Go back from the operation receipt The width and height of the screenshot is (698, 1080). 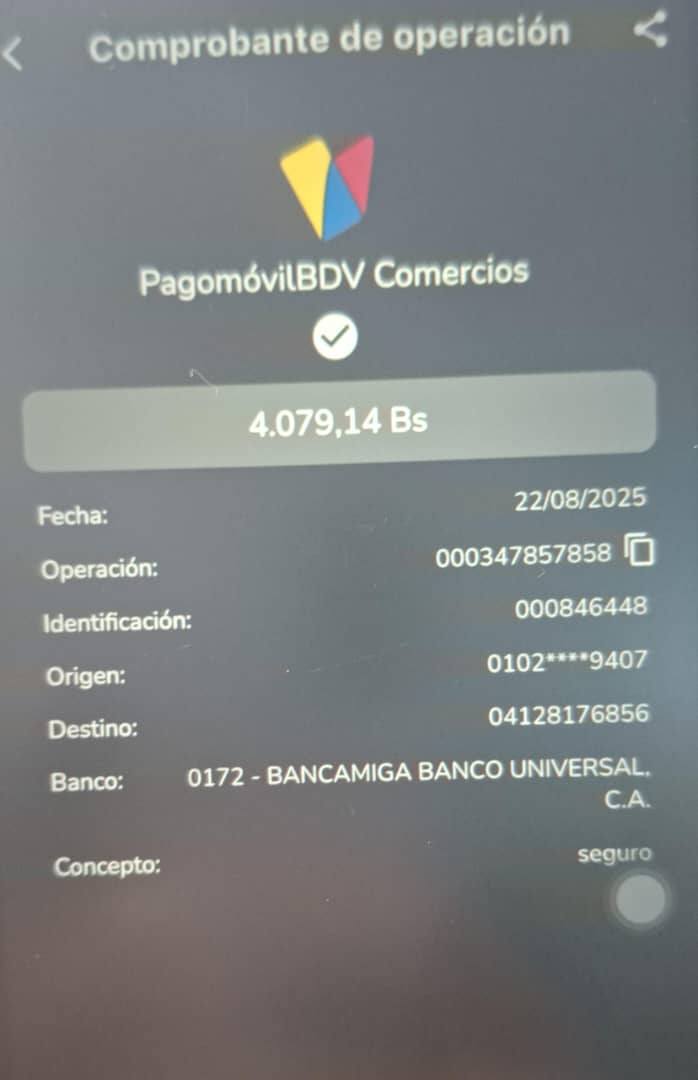pos(14,53)
